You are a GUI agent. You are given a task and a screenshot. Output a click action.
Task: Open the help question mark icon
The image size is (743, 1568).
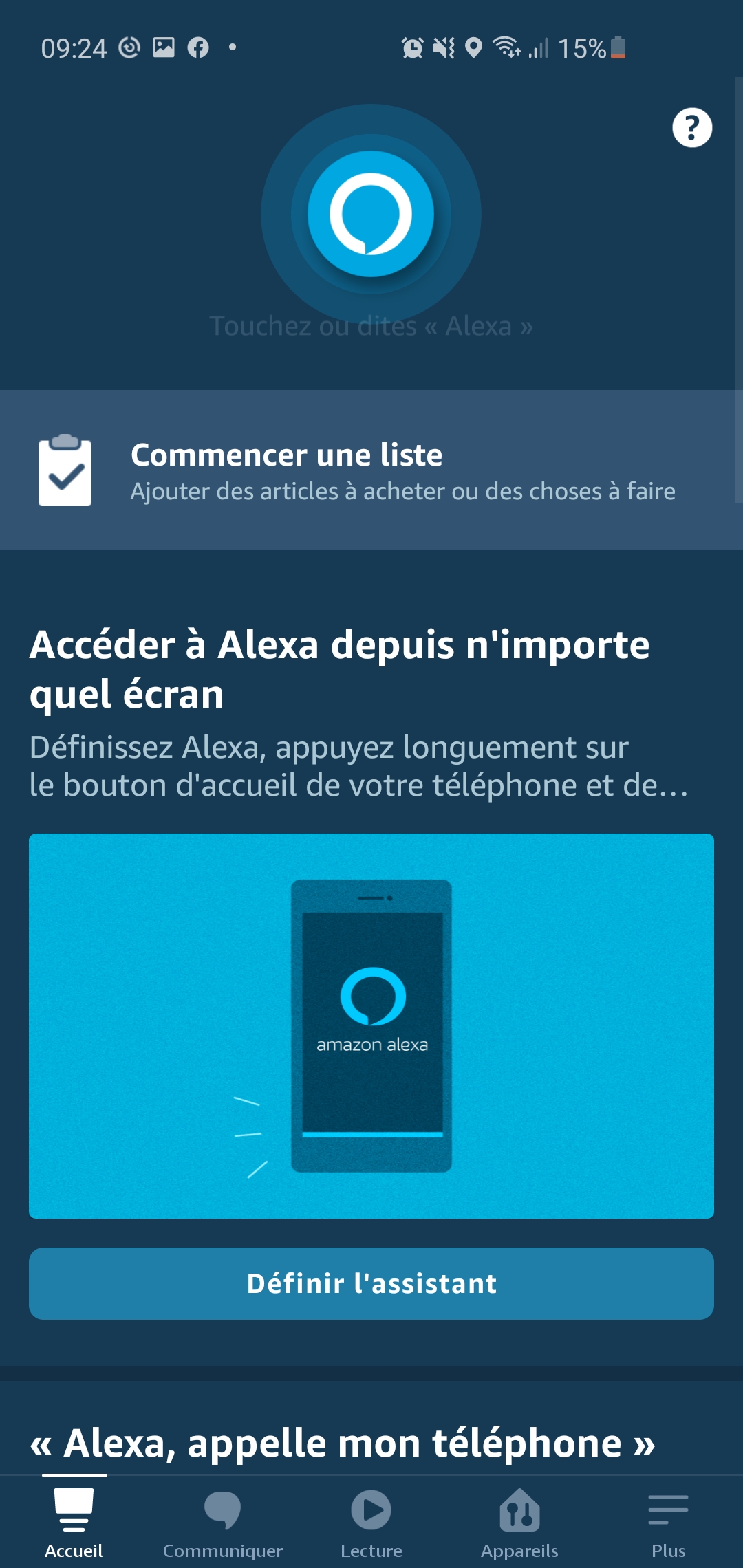coord(692,128)
